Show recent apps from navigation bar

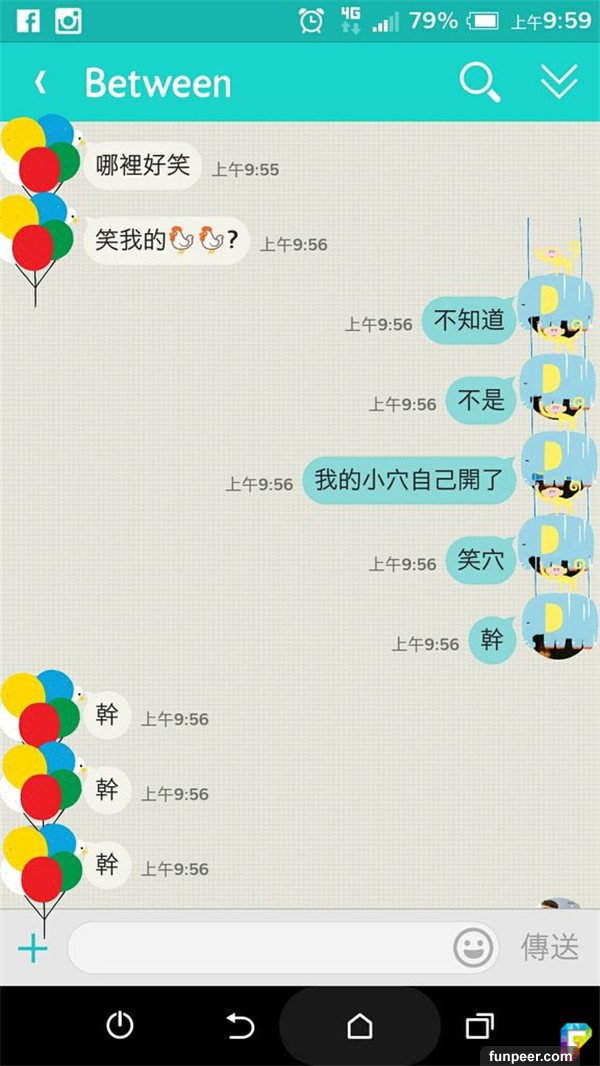(x=480, y=1026)
